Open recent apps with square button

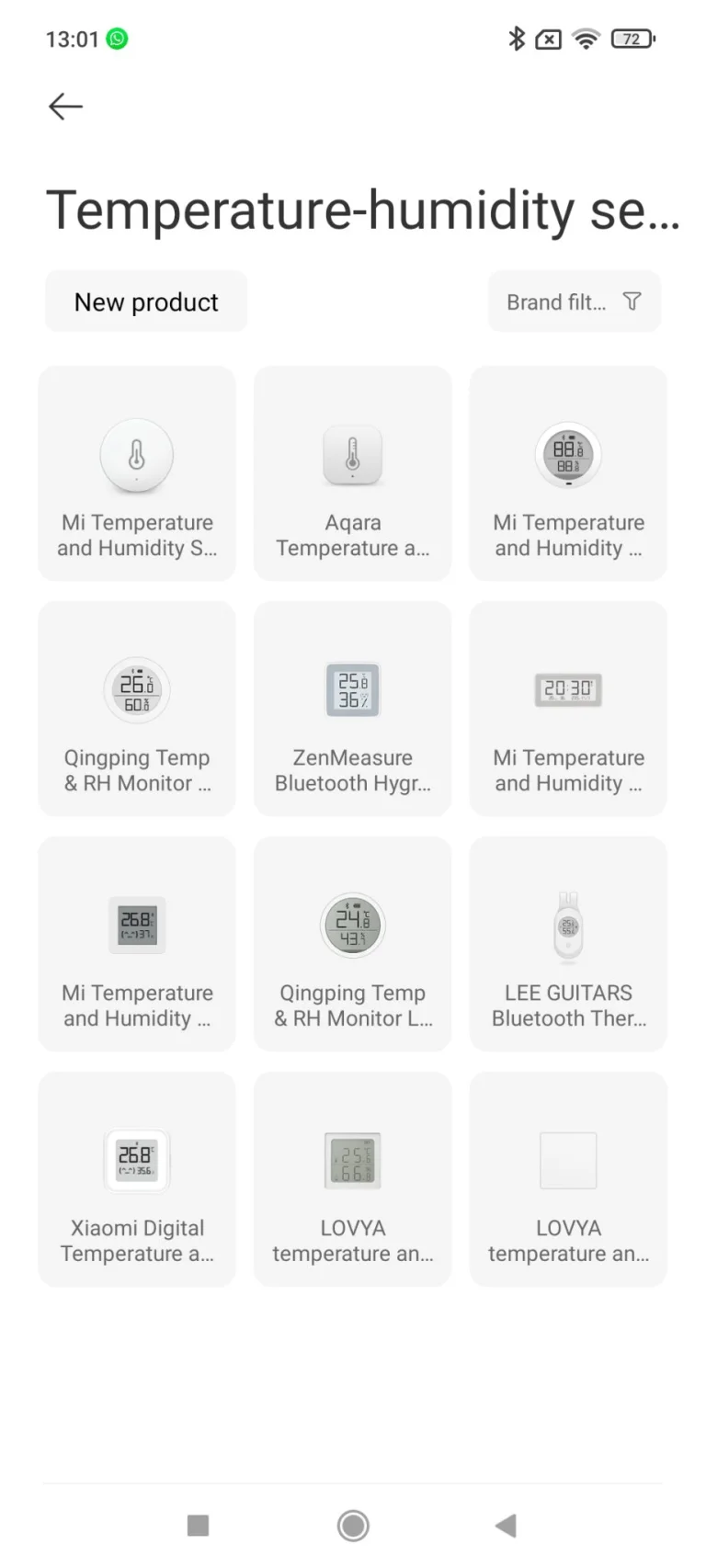coord(198,1526)
